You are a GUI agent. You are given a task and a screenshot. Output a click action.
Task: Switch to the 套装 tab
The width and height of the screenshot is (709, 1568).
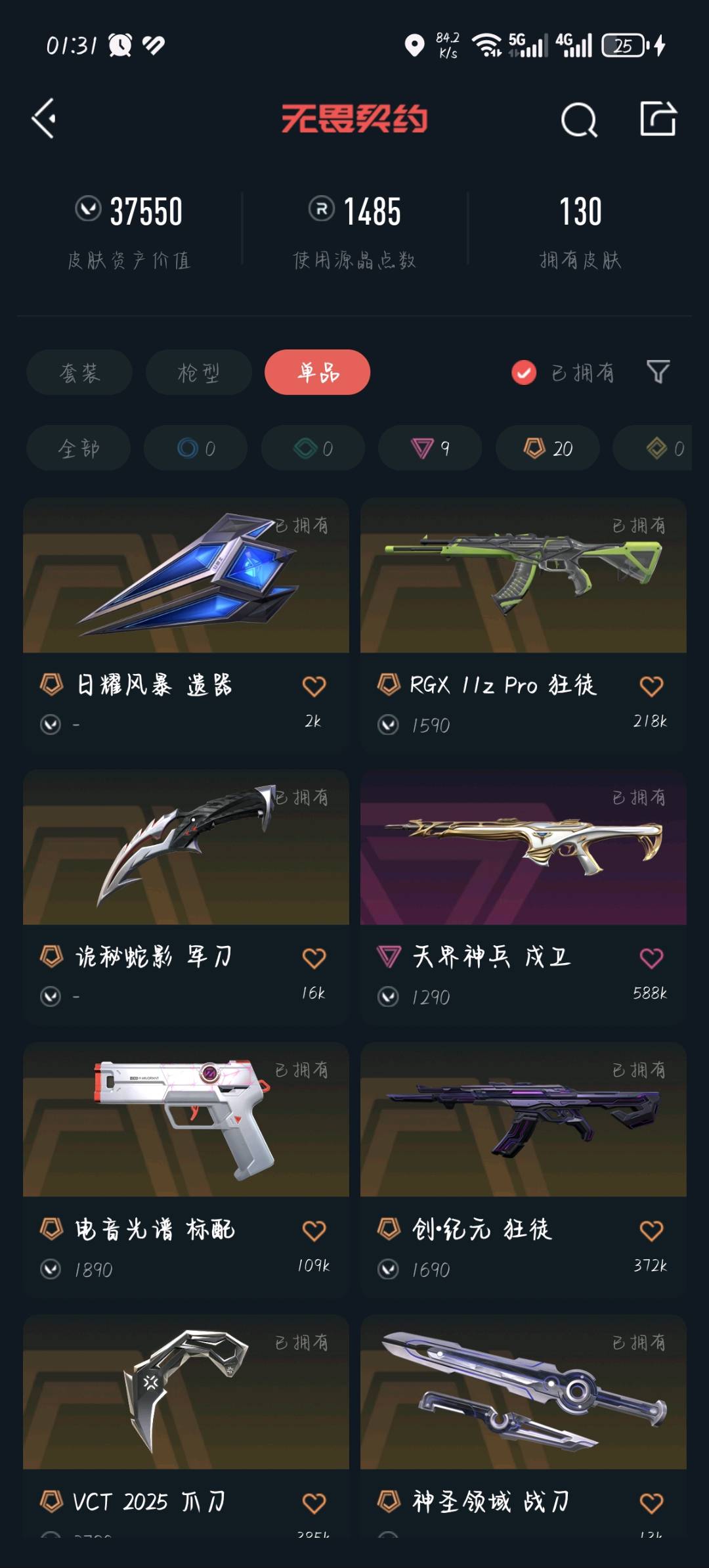point(79,372)
